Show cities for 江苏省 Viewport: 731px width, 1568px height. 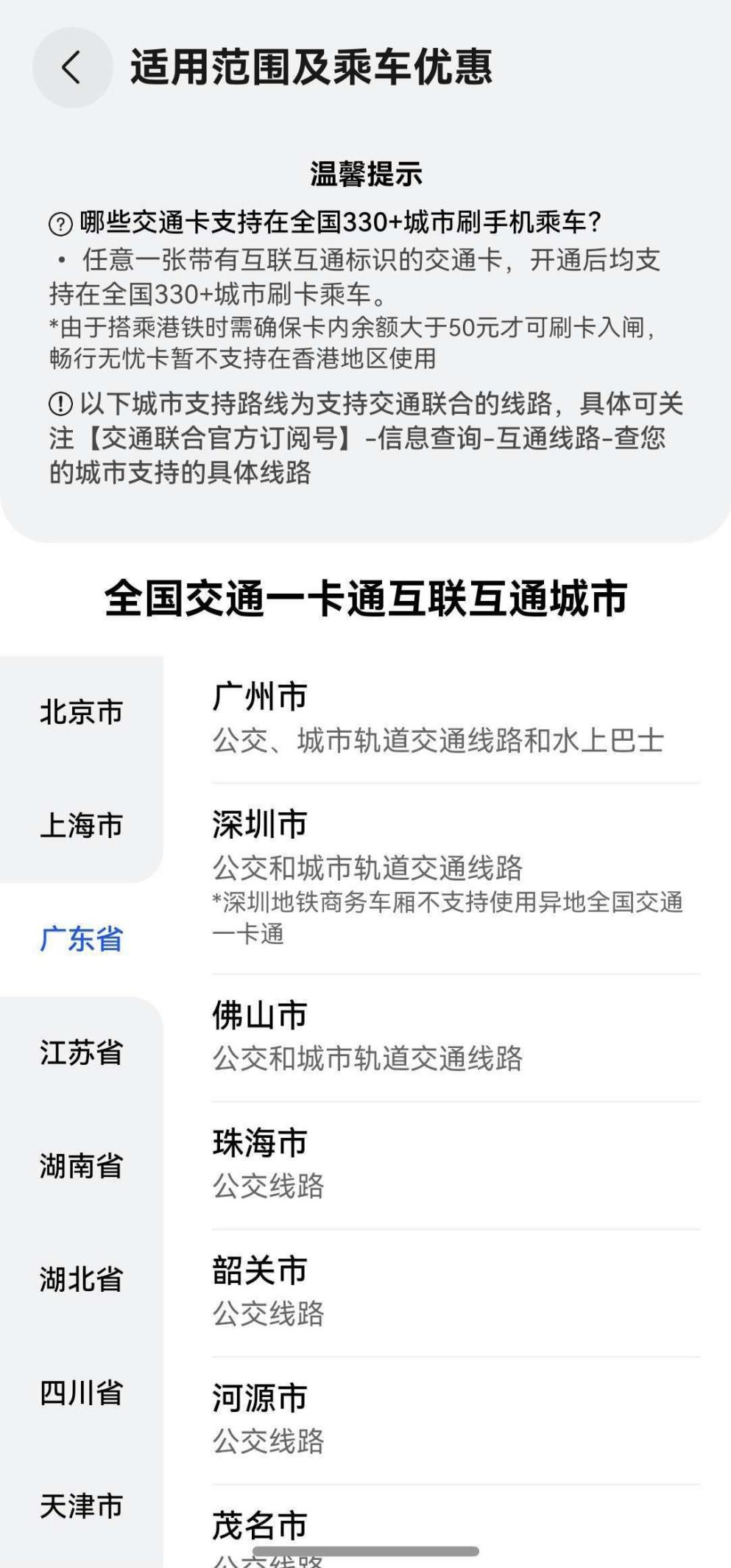[81, 1052]
